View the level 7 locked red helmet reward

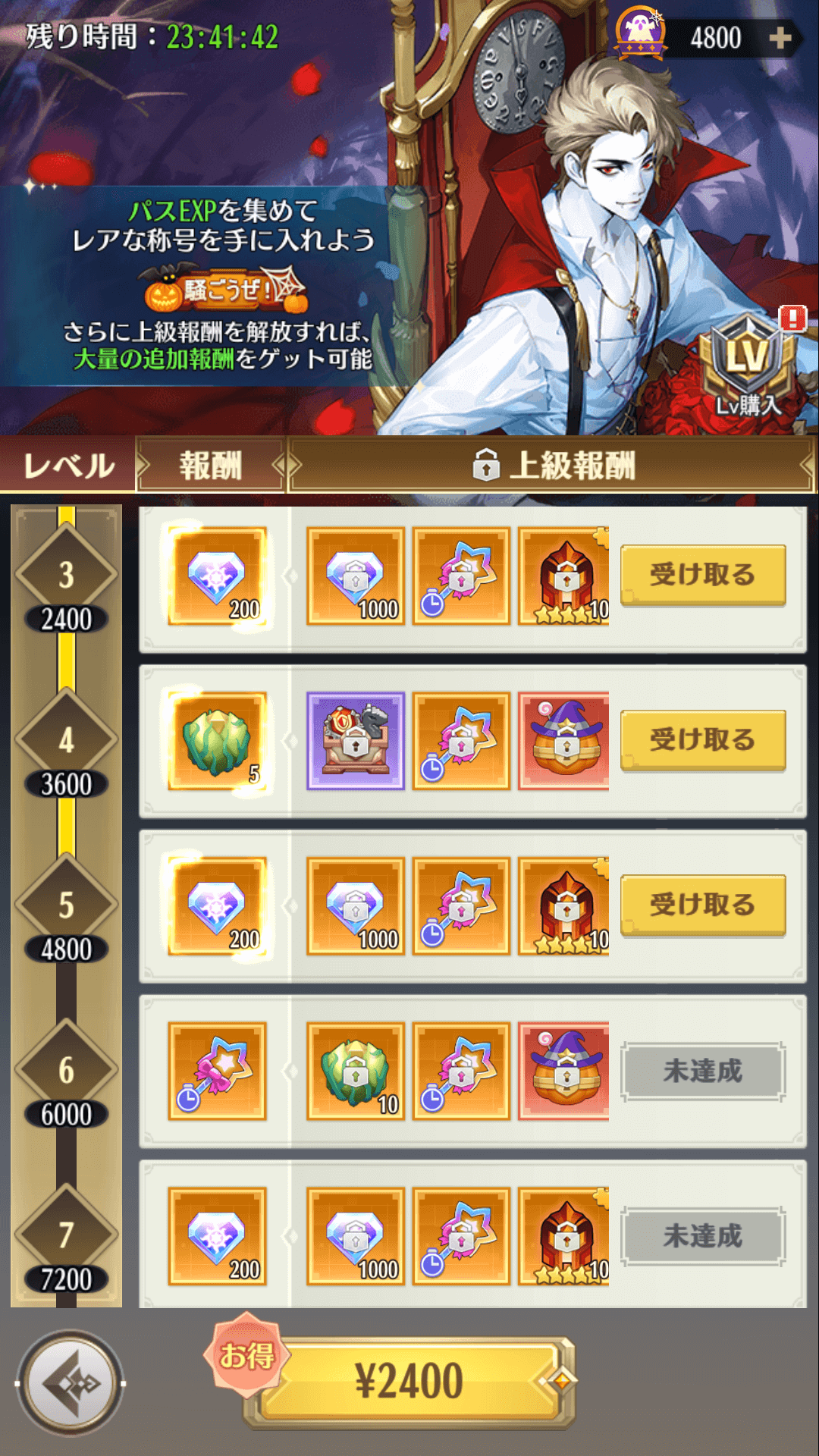[x=564, y=1236]
